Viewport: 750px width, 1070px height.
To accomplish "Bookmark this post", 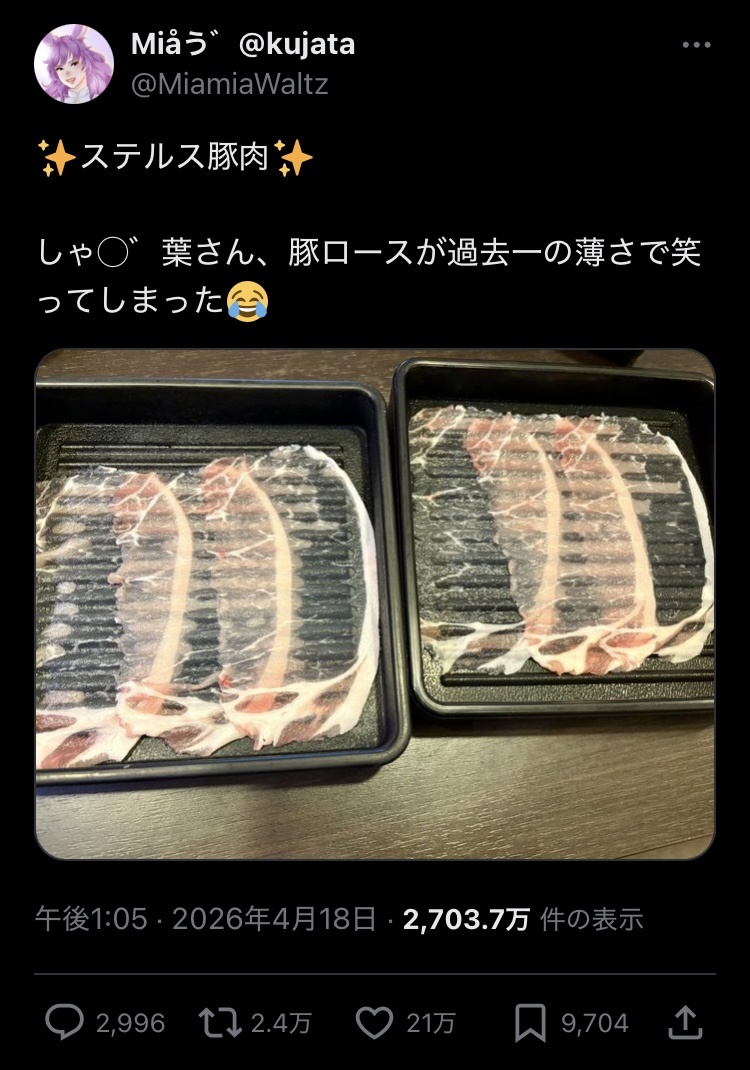I will 530,1022.
